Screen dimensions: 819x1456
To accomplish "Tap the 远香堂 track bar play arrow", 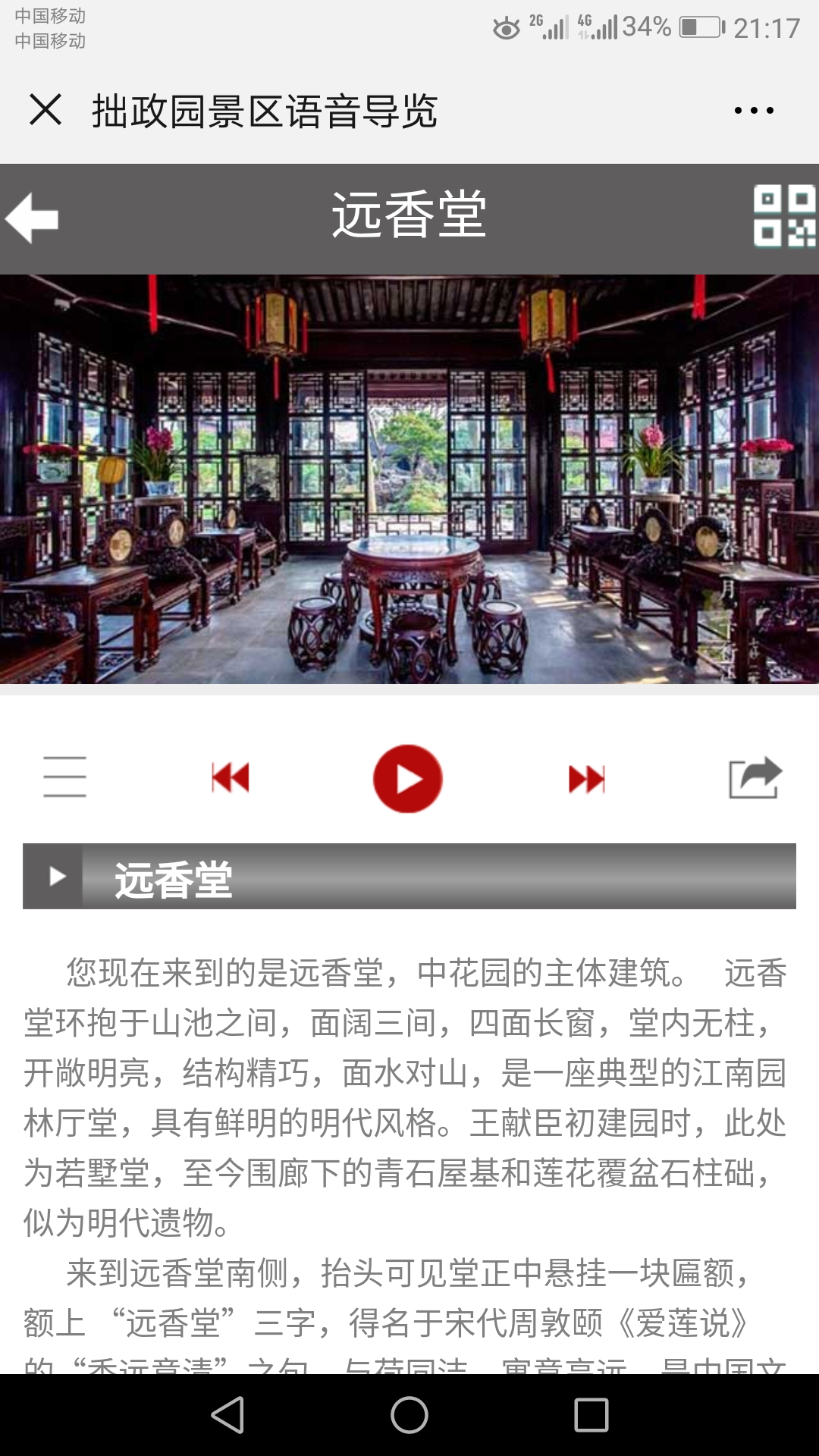I will (55, 877).
